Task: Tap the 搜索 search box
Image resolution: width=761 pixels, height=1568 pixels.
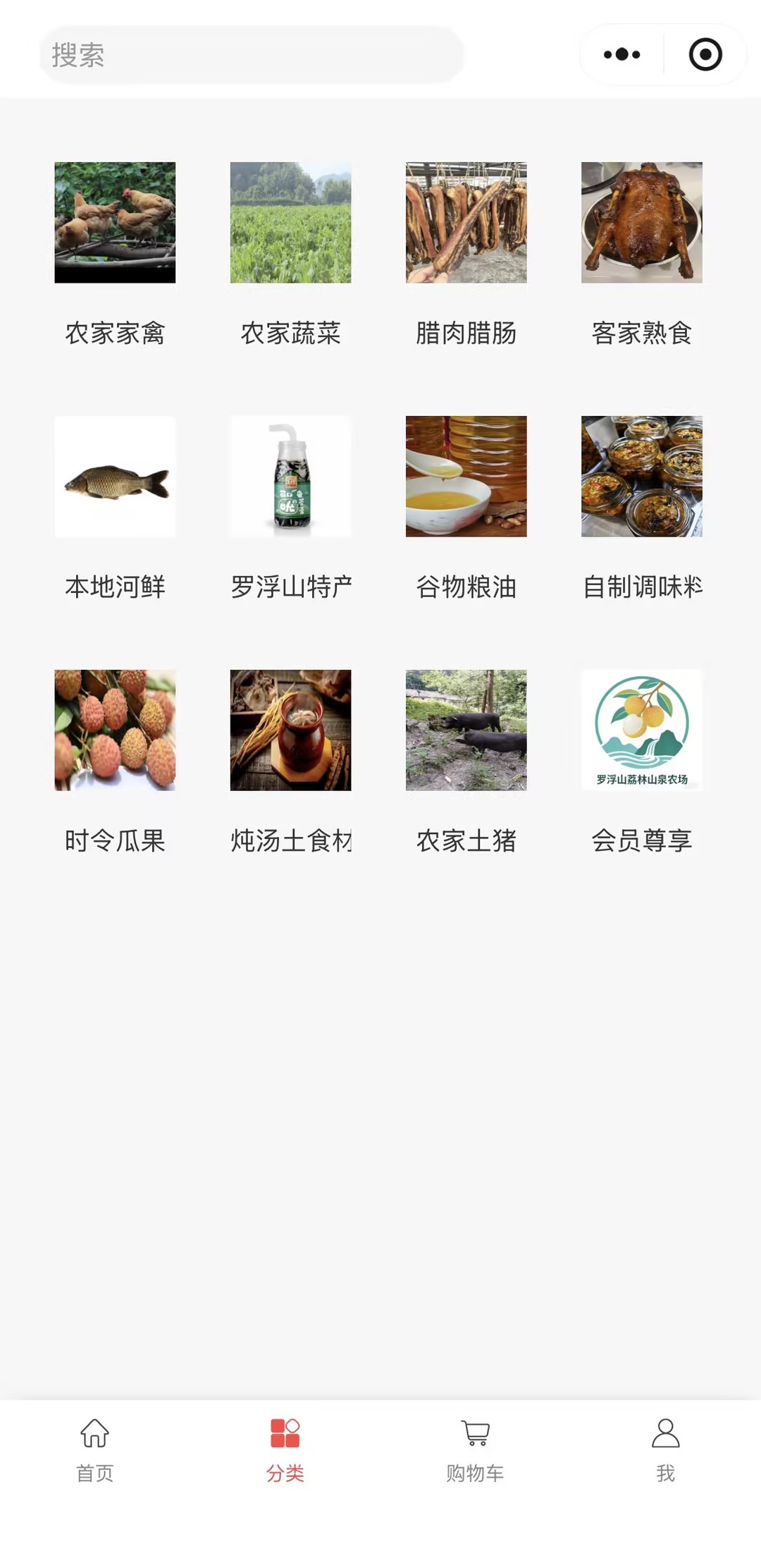Action: pyautogui.click(x=251, y=55)
